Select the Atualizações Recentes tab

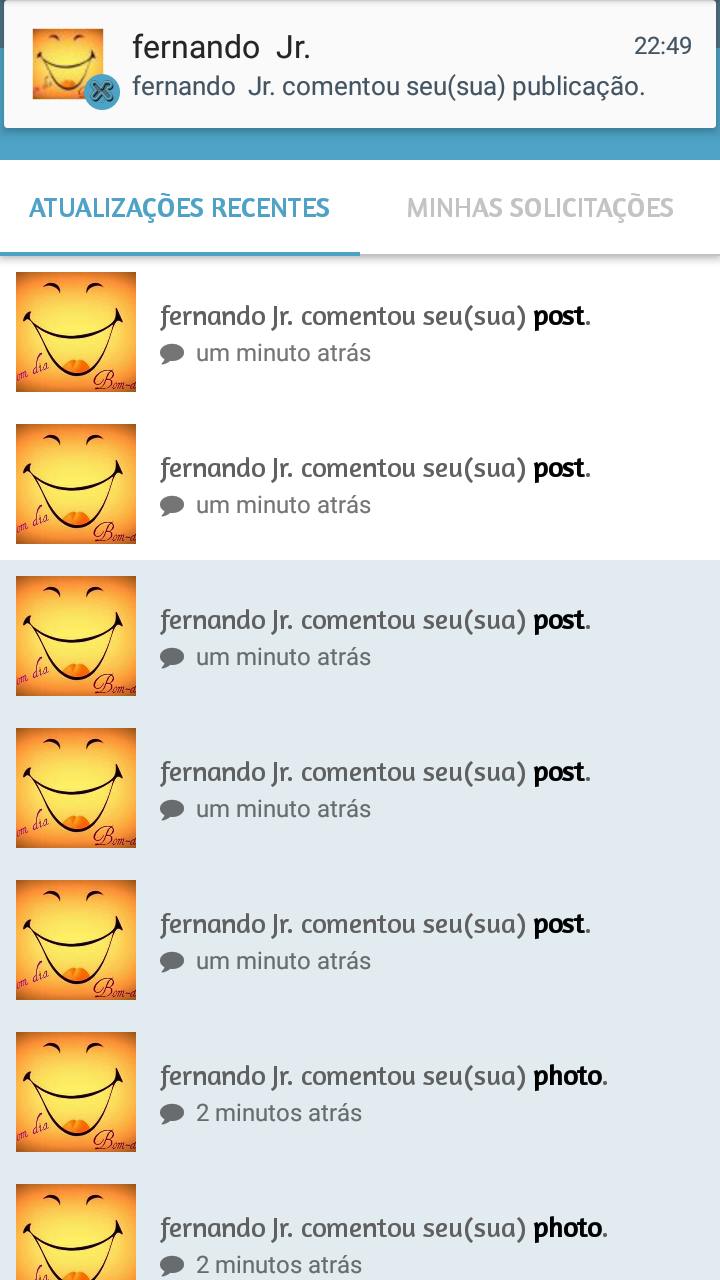[180, 208]
